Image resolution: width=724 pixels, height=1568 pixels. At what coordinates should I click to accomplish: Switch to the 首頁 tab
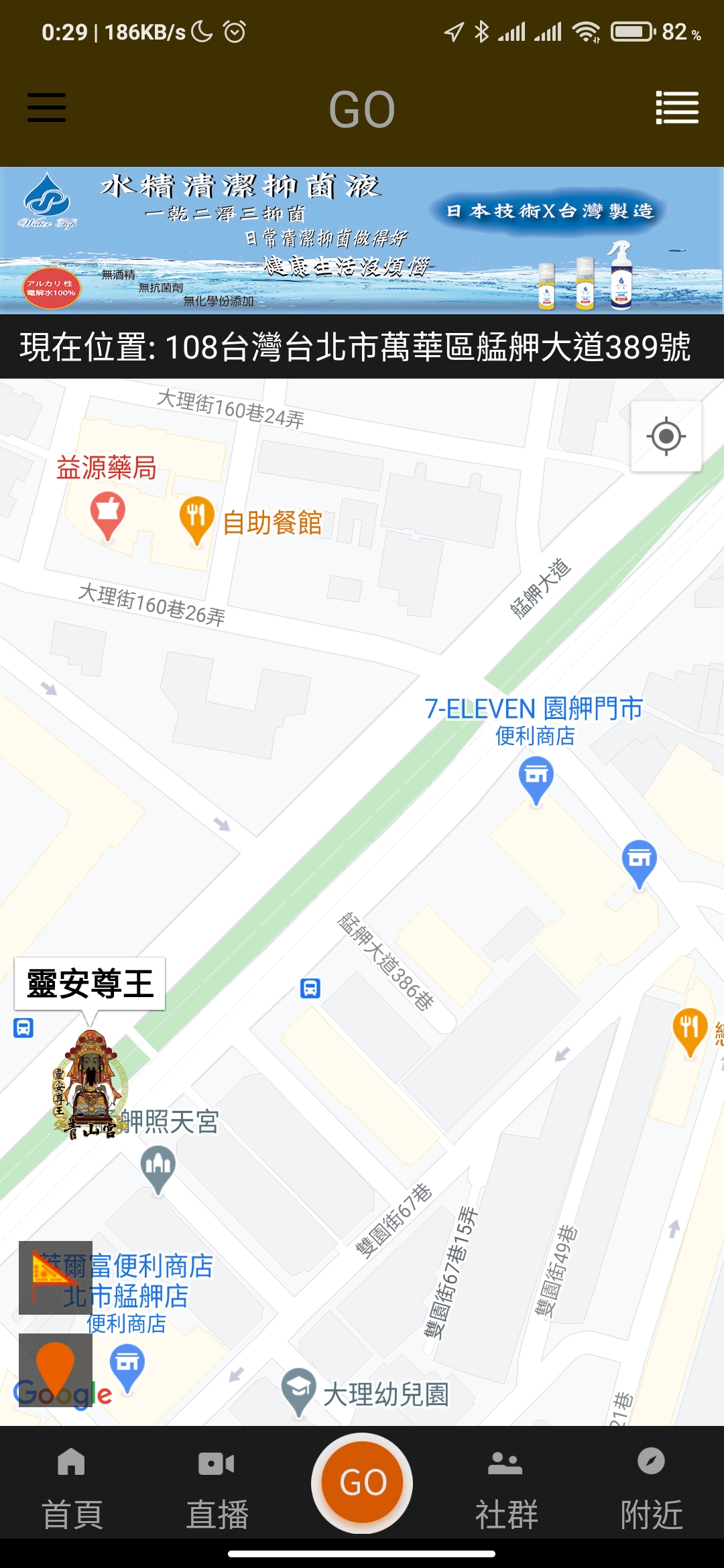point(72,1484)
